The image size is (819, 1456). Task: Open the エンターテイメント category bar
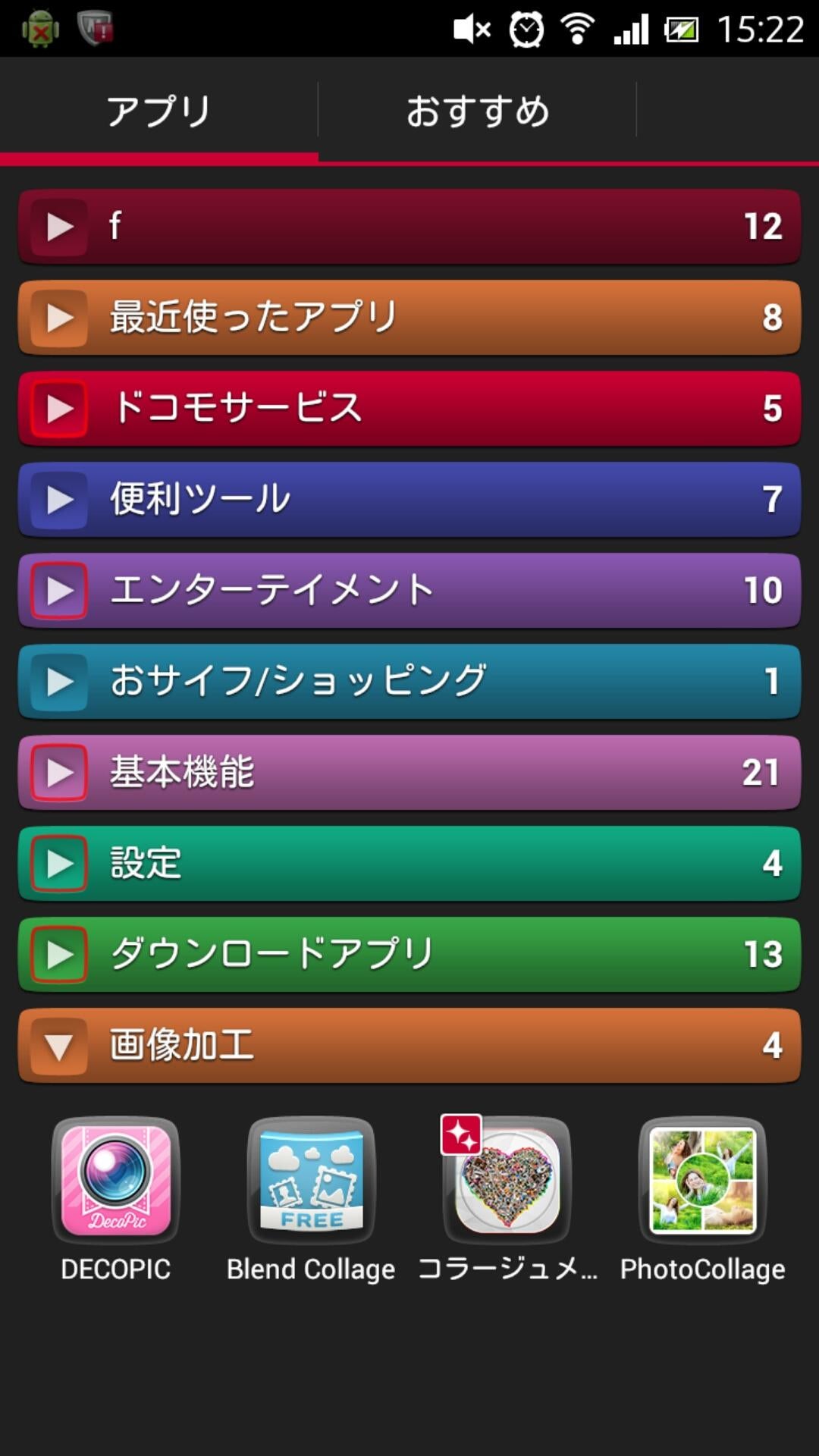(x=409, y=591)
